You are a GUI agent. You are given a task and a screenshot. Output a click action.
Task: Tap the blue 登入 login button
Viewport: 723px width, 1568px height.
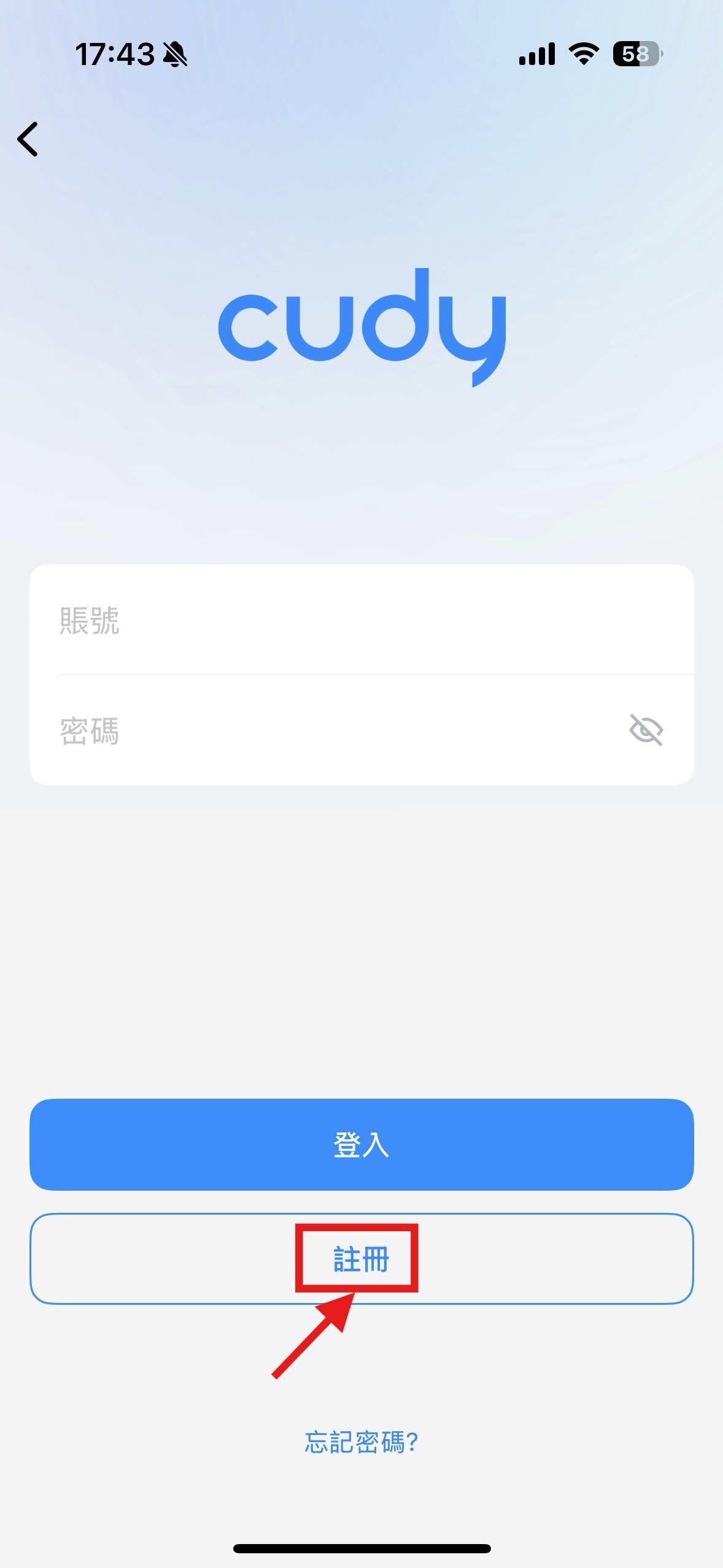pyautogui.click(x=361, y=1145)
